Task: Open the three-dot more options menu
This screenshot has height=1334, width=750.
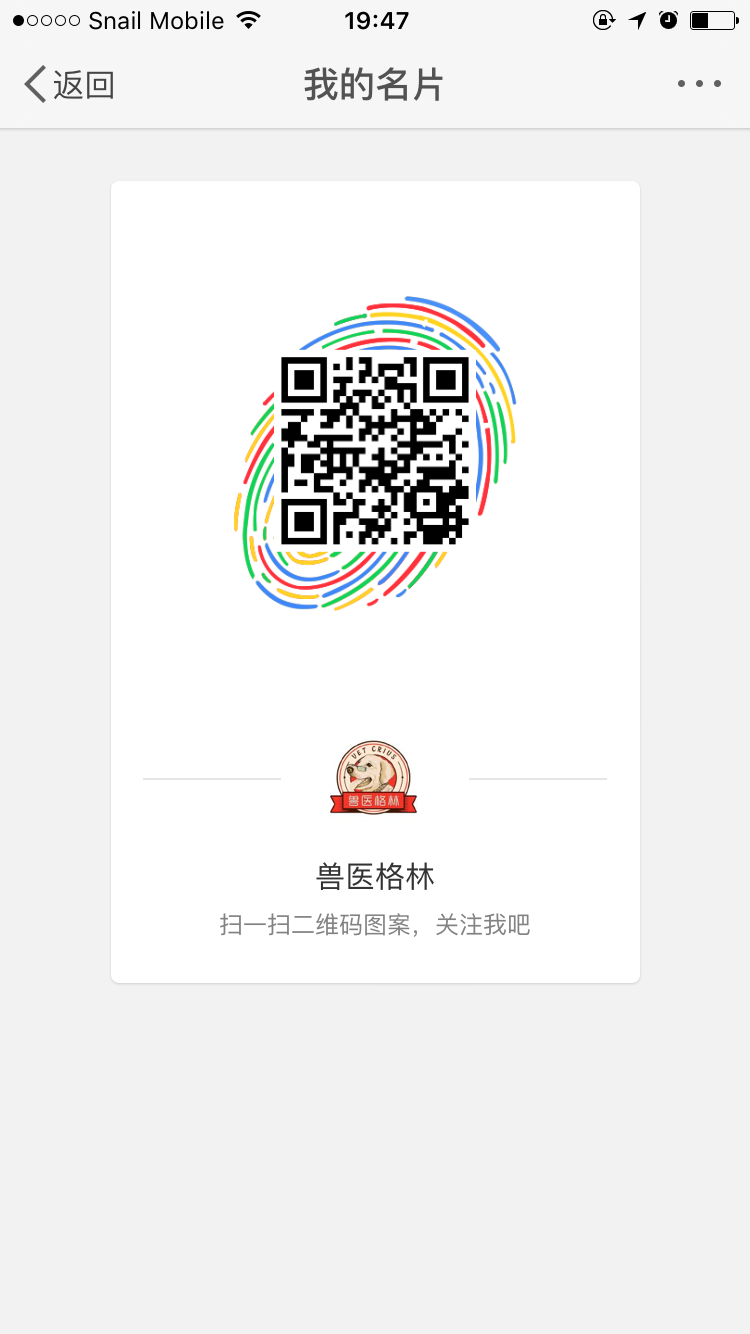Action: (699, 85)
